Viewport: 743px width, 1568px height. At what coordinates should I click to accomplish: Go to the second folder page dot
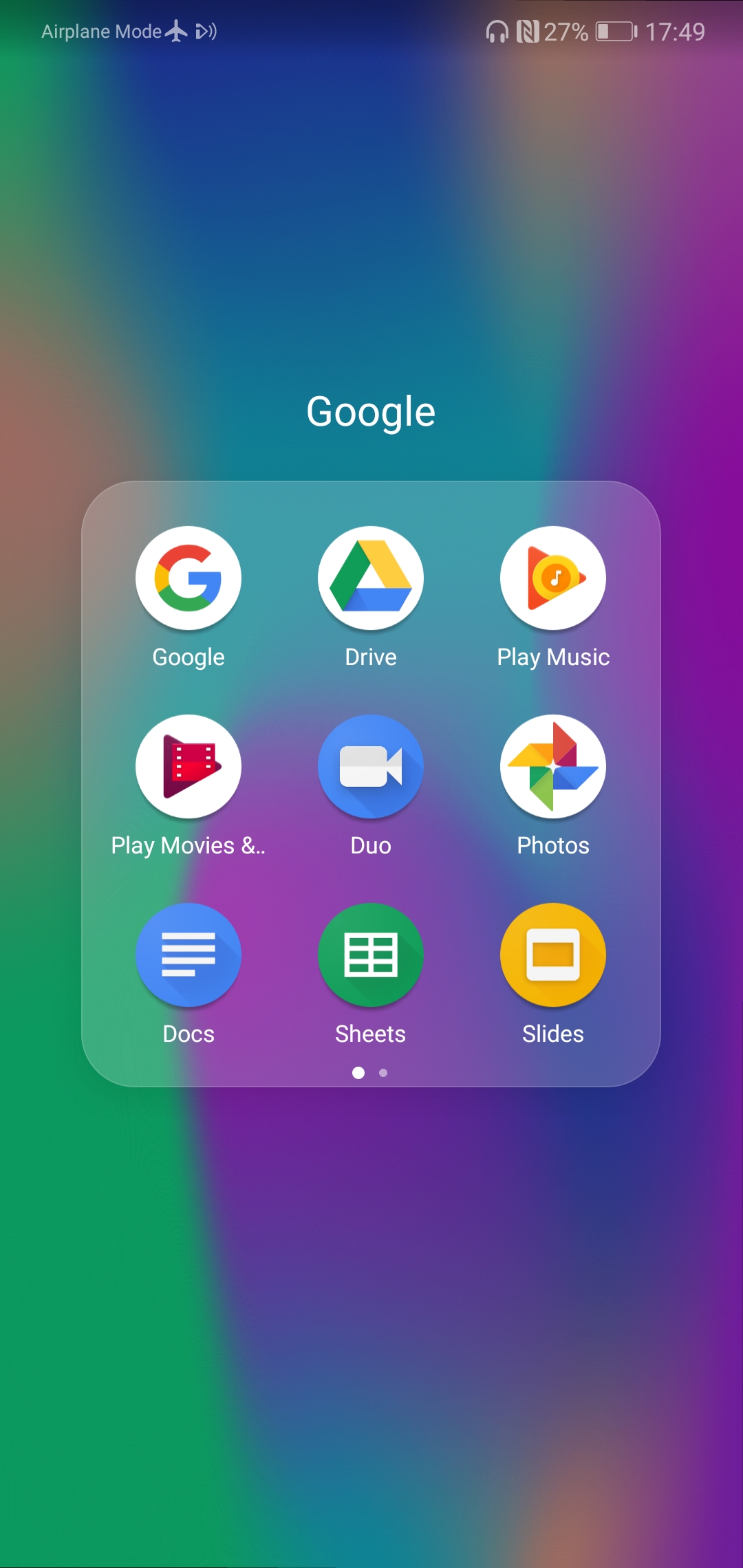pyautogui.click(x=383, y=1073)
